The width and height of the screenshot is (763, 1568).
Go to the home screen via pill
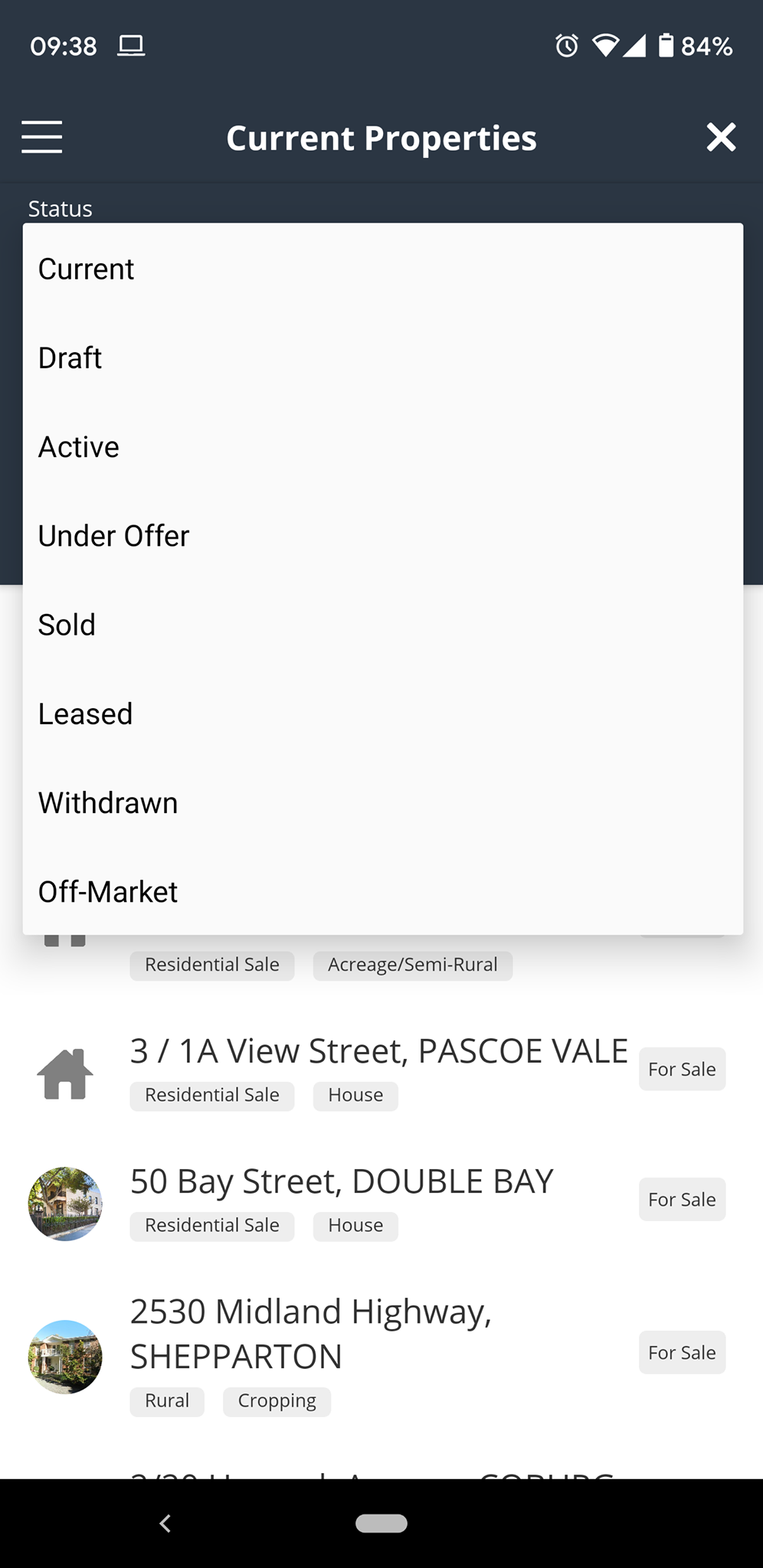pos(381,1524)
